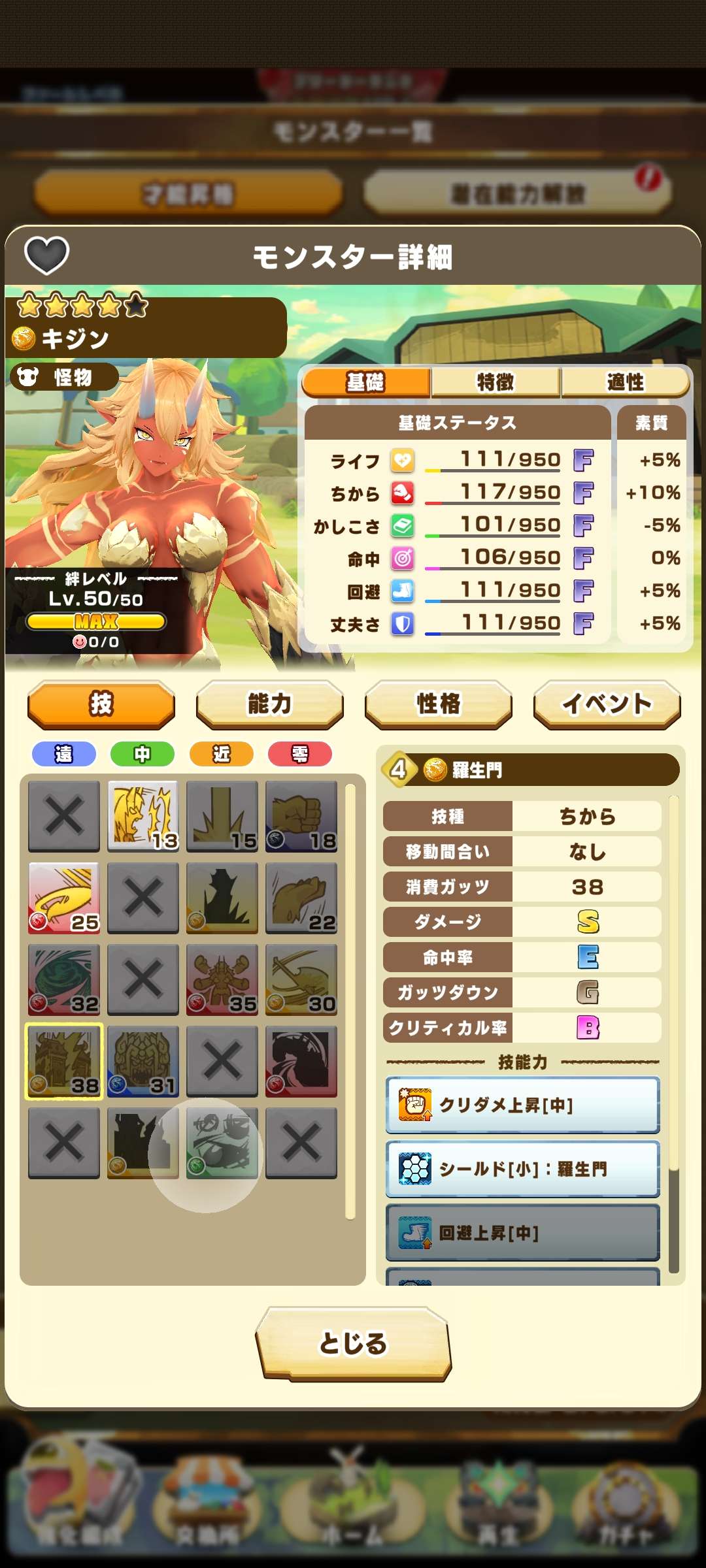Screen dimensions: 706x1568
Task: Switch to the 適性 tab
Action: 625,382
